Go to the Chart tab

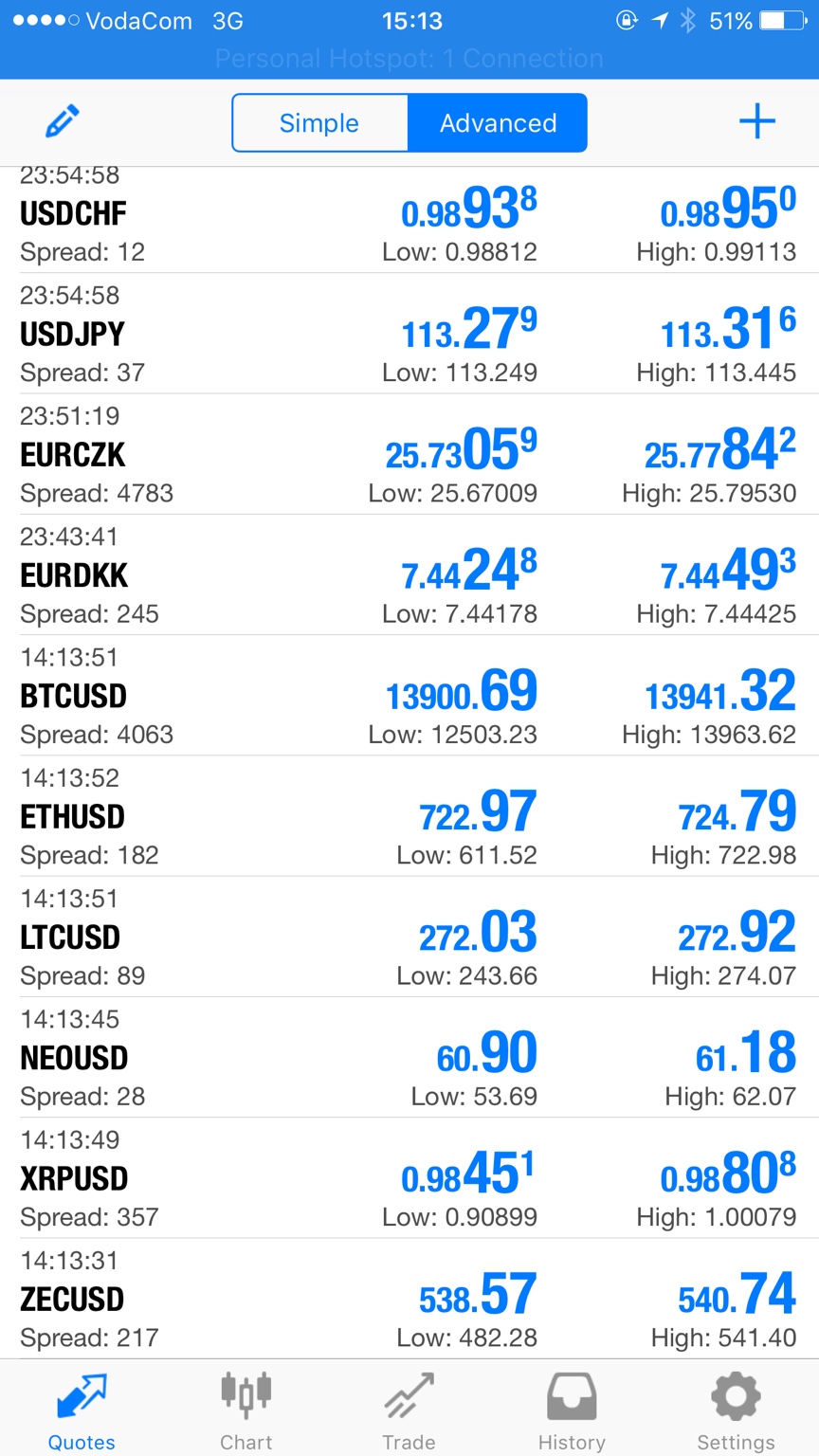pyautogui.click(x=246, y=1410)
